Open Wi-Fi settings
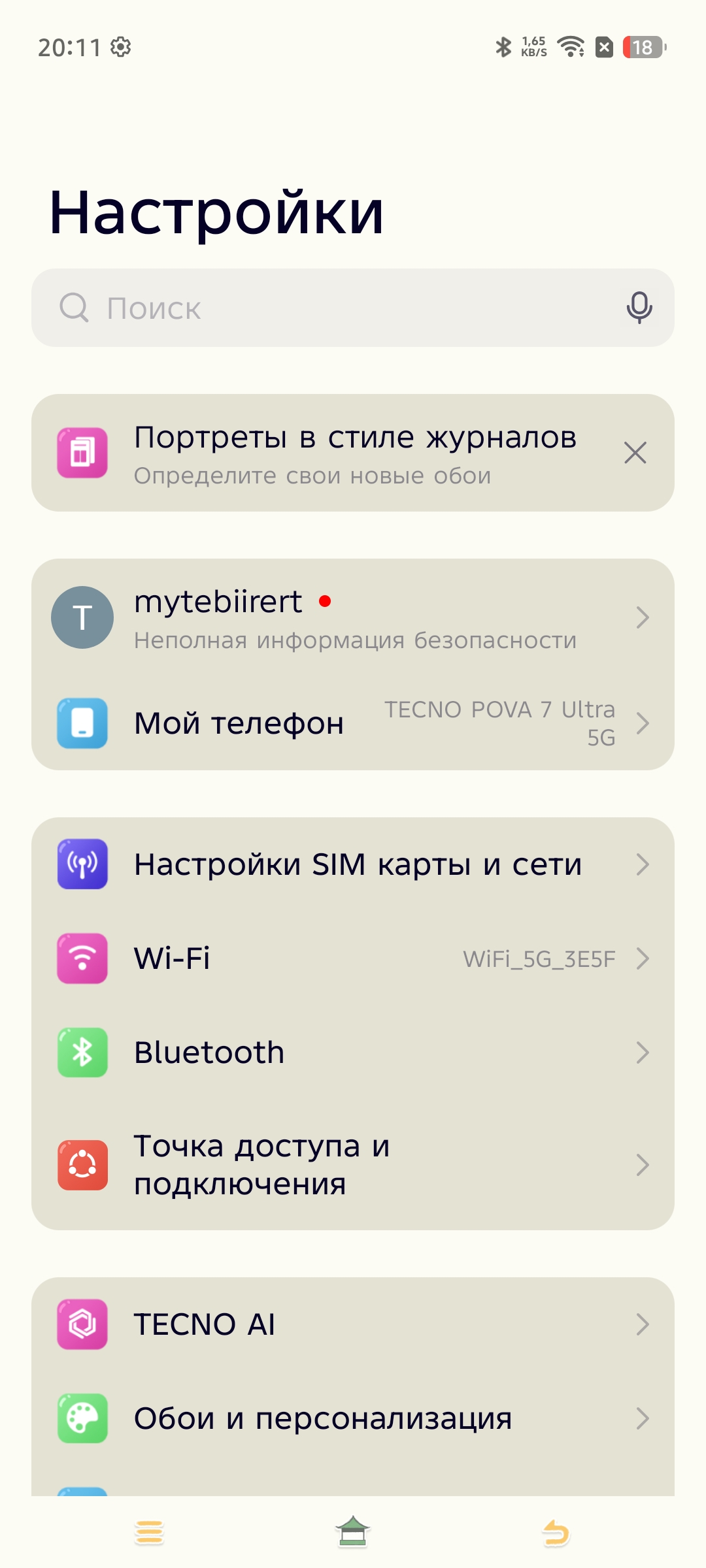 tap(353, 958)
